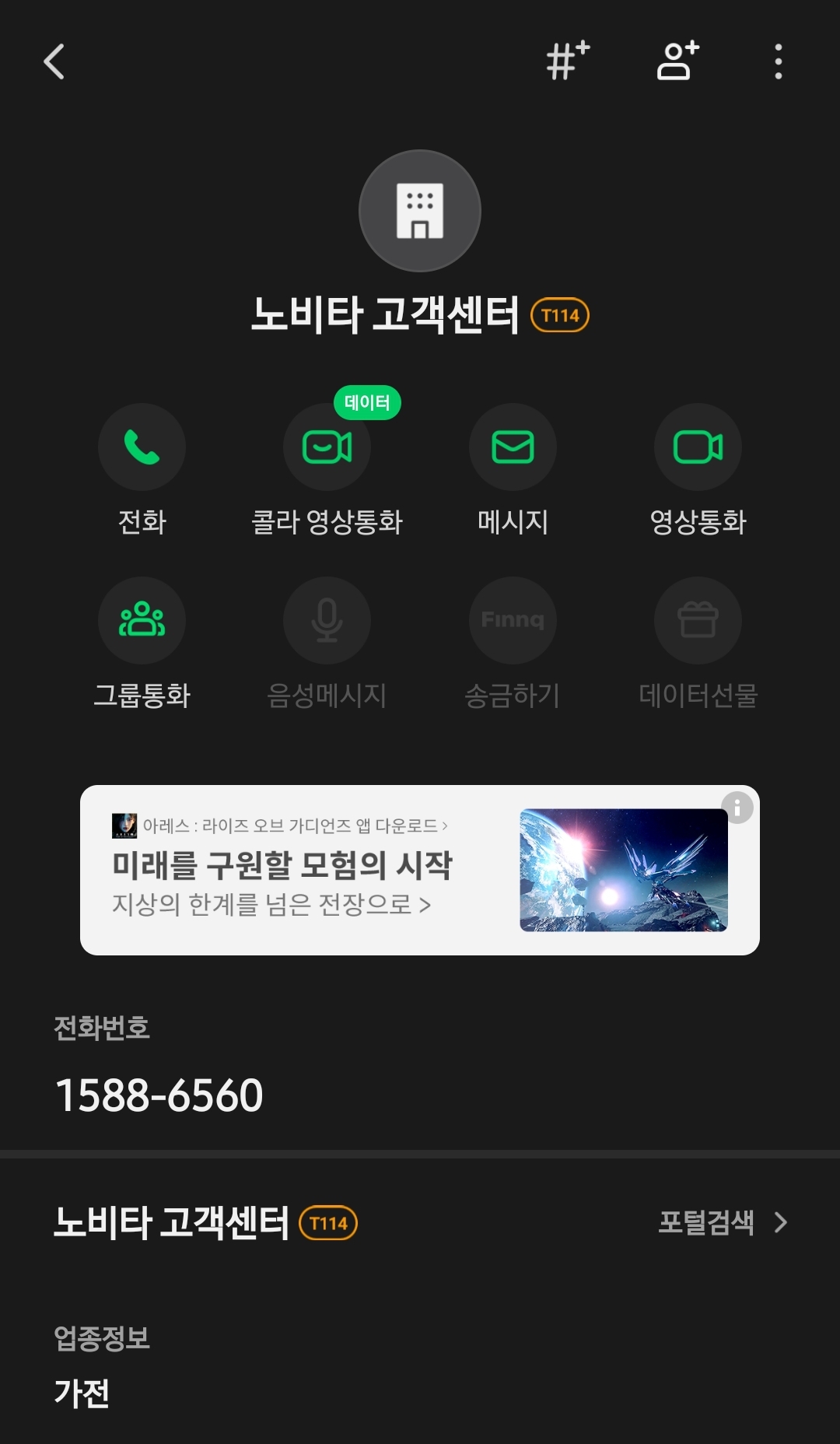The image size is (840, 1444).
Task: Start a 콜라 영상통화 video call
Action: [327, 447]
